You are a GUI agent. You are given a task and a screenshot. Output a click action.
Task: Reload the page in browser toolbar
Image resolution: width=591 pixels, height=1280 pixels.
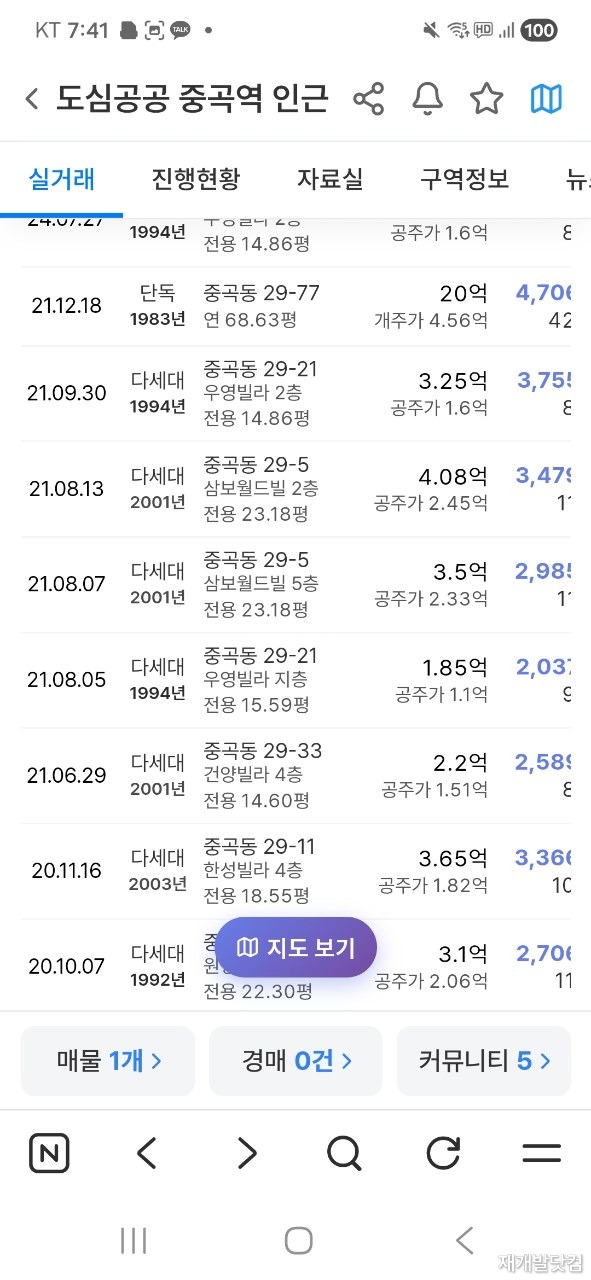(x=443, y=1154)
